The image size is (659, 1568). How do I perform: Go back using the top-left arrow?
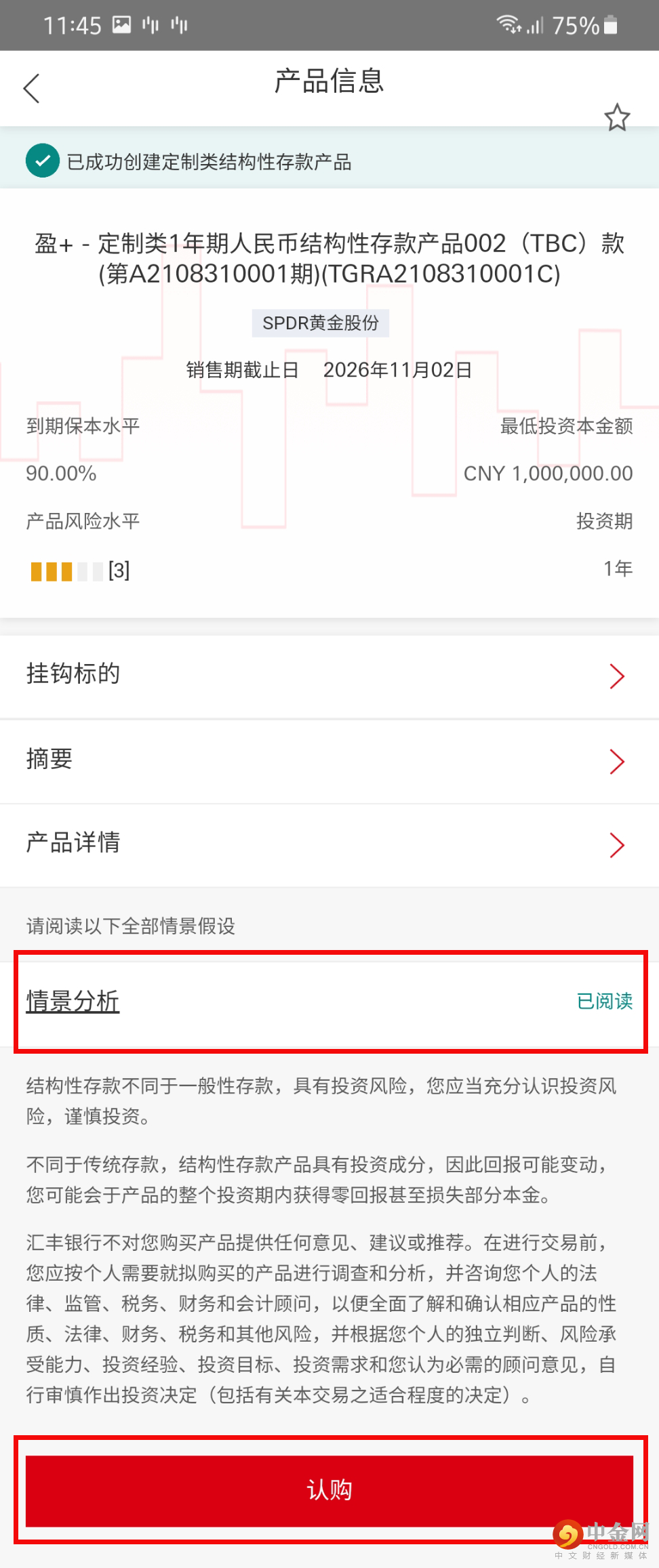(32, 89)
